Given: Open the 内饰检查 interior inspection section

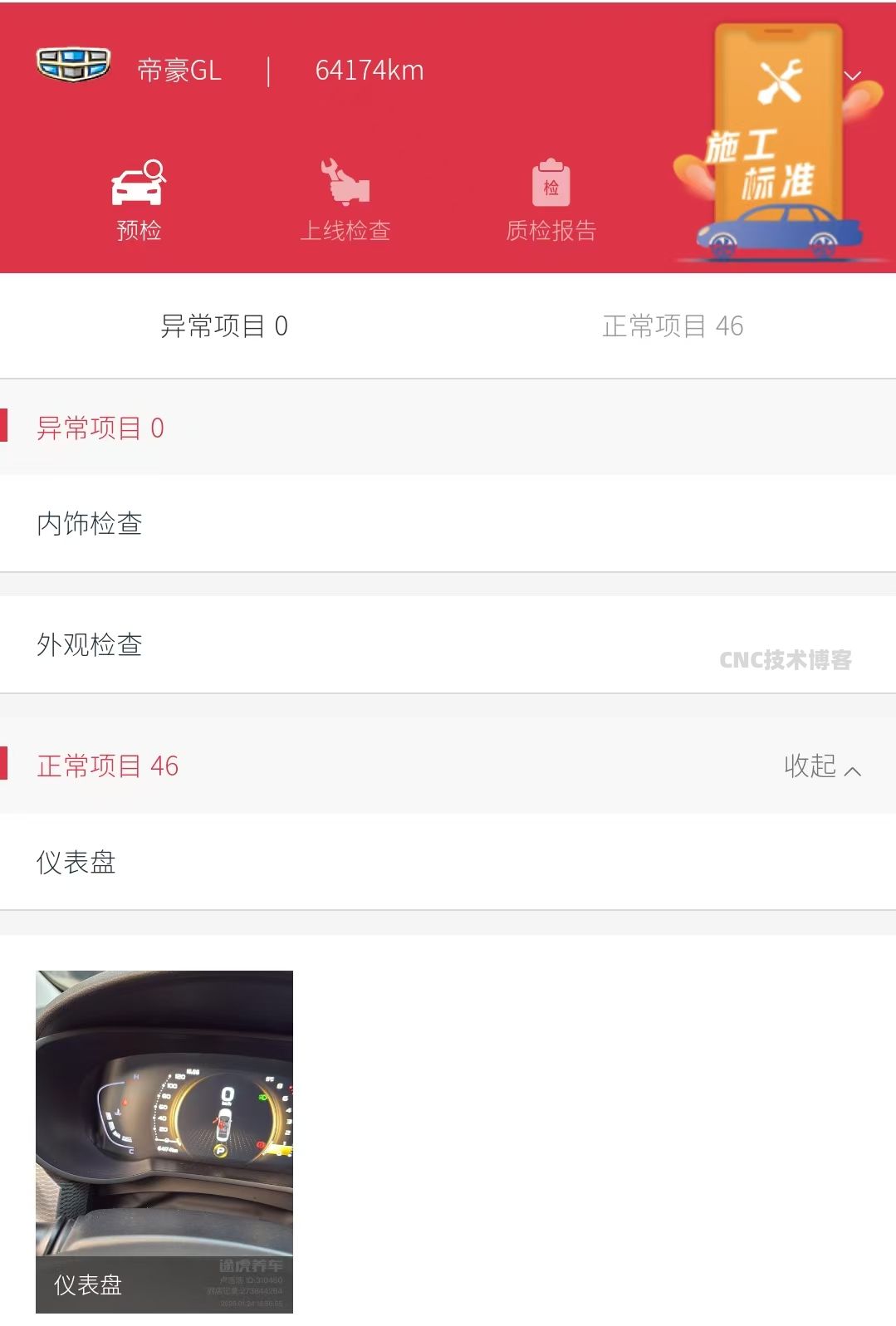Looking at the screenshot, I should tap(90, 524).
